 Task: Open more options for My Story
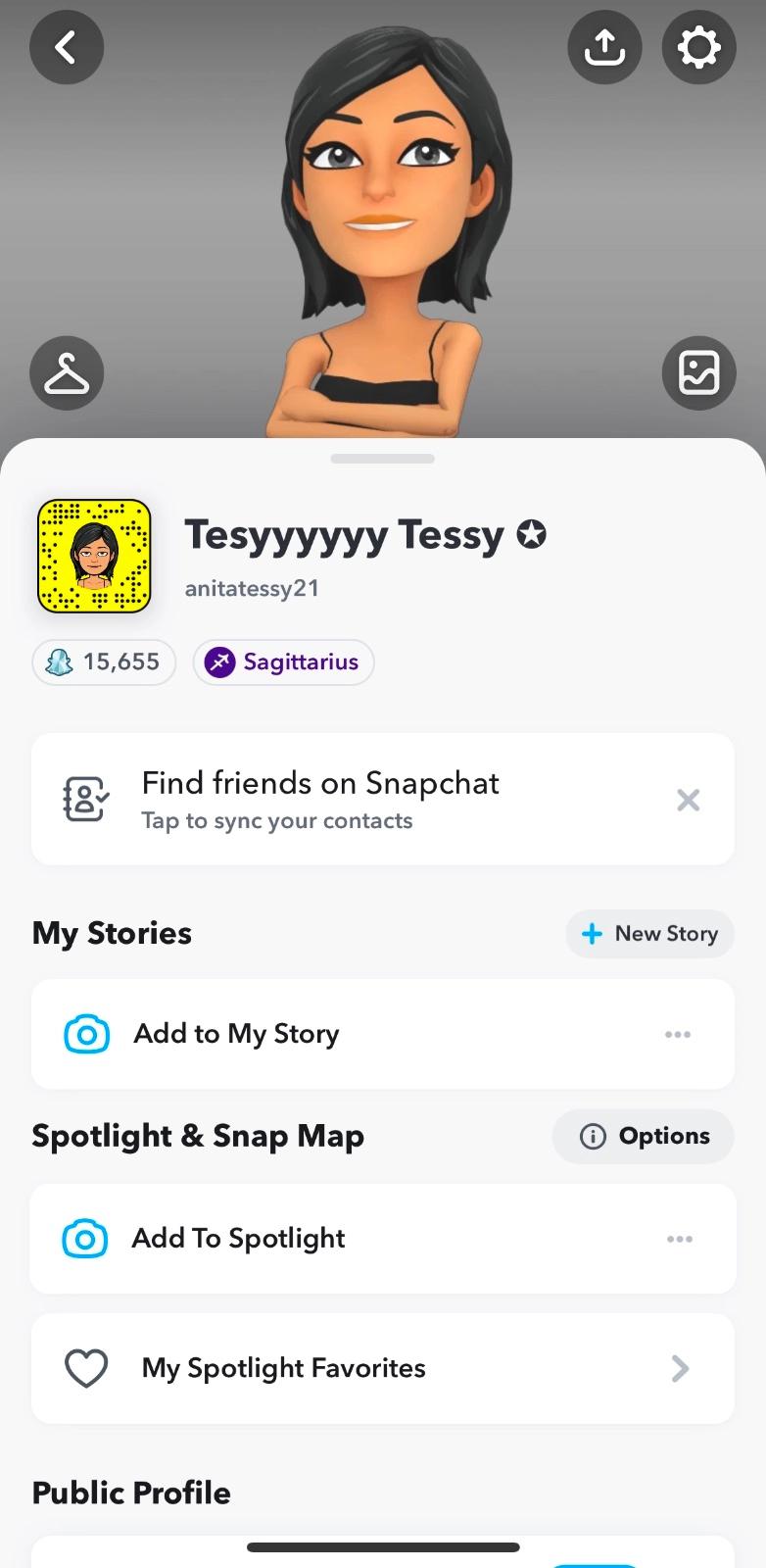[678, 1035]
